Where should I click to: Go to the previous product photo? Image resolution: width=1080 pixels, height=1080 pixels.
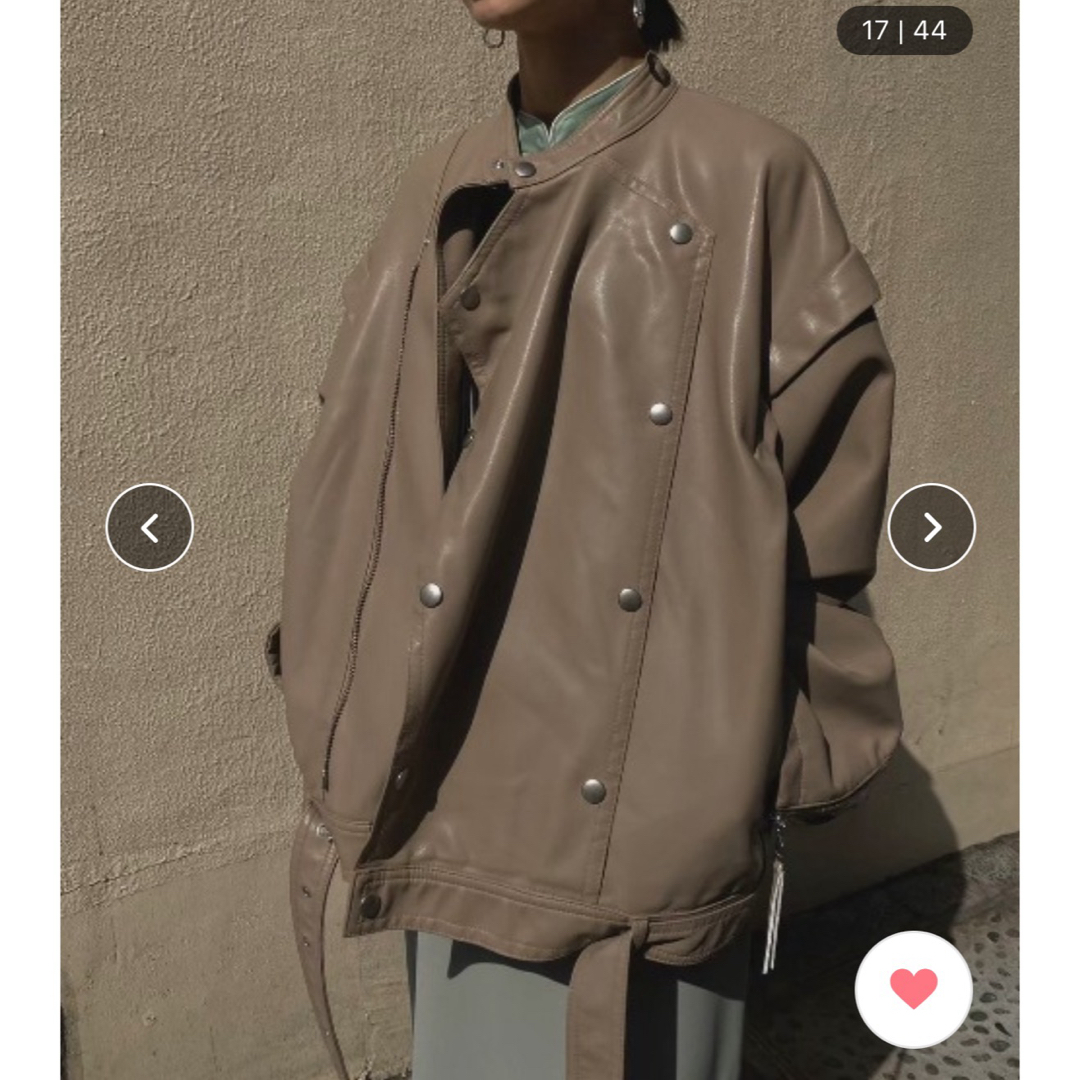tap(150, 527)
